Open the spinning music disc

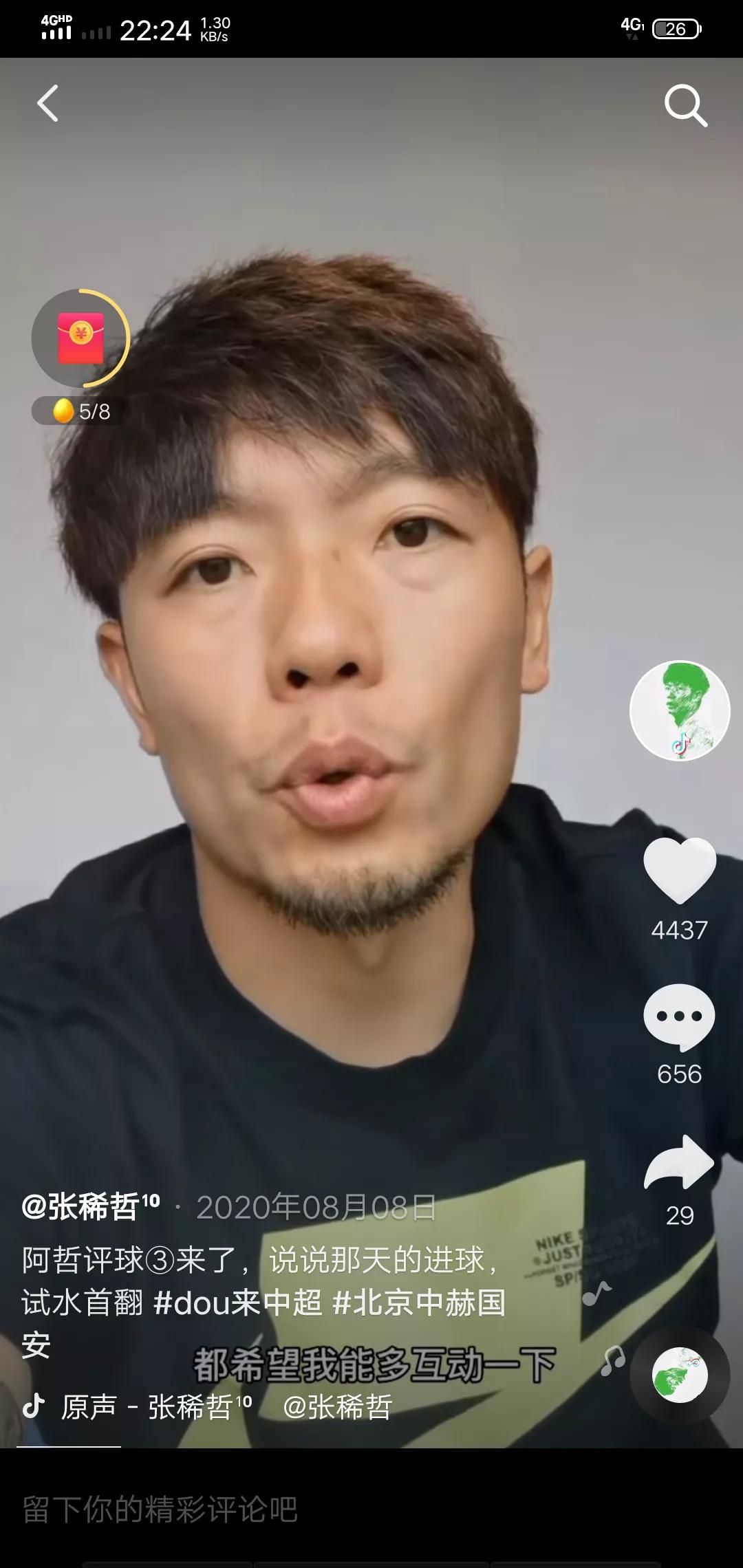(680, 1374)
